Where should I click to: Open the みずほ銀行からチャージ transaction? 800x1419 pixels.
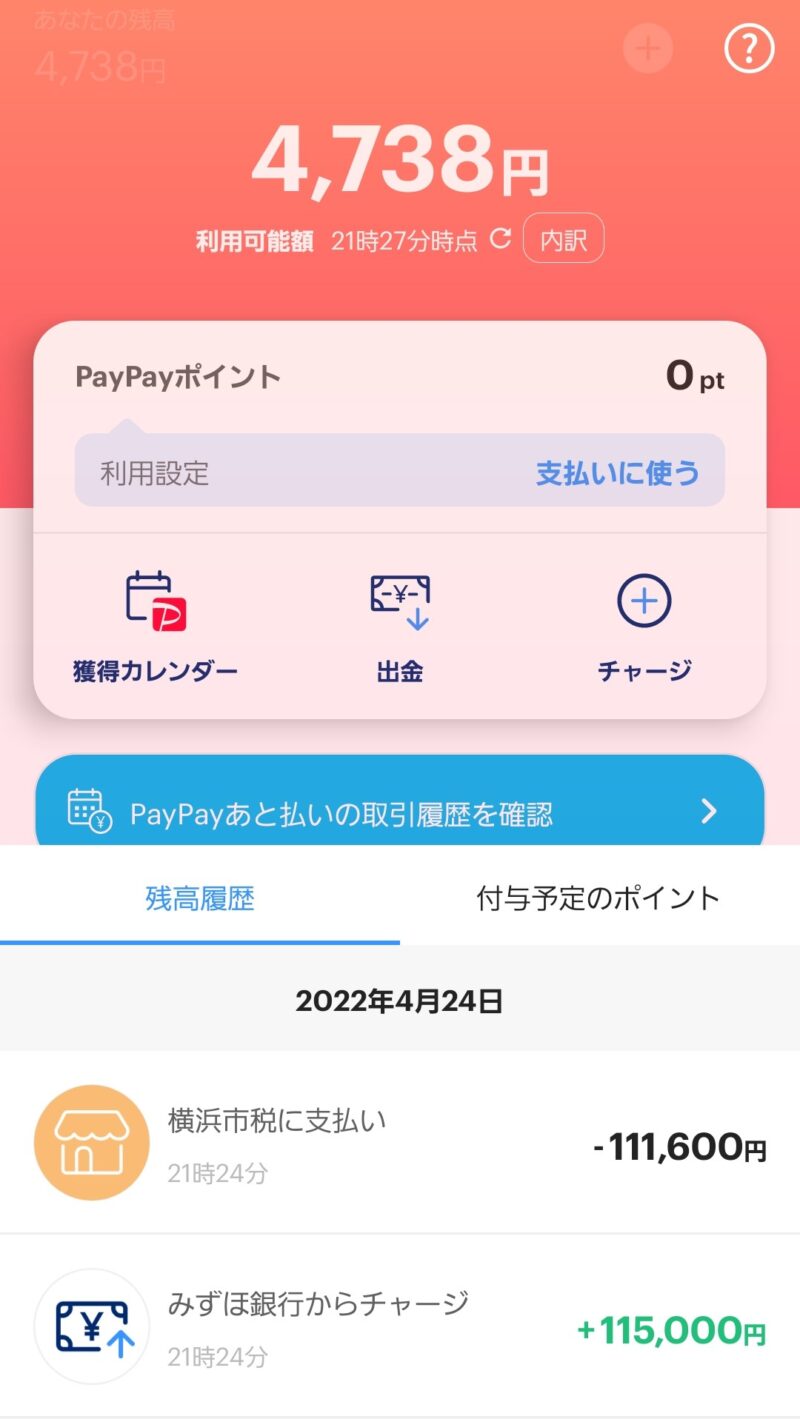400,1326
